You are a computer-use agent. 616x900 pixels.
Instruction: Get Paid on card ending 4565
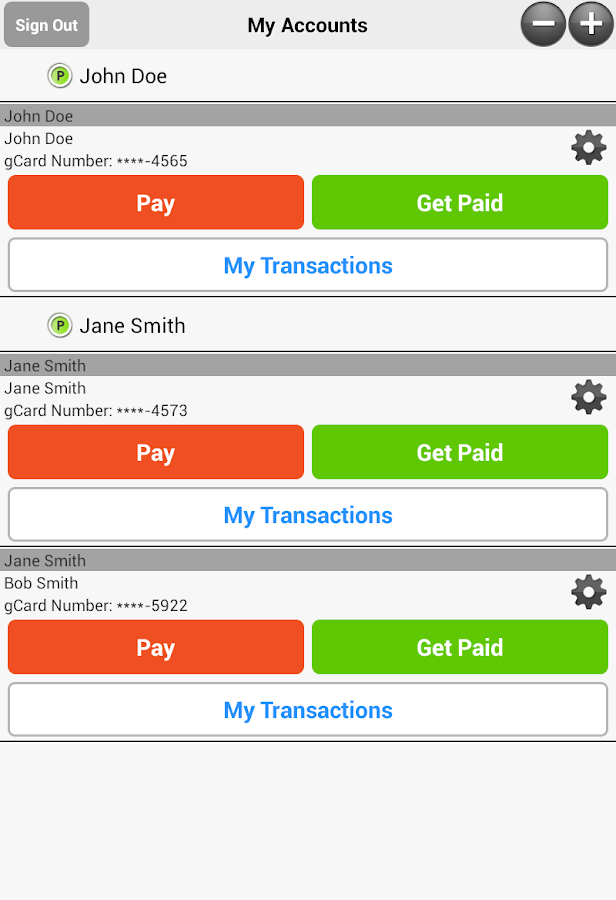(460, 203)
